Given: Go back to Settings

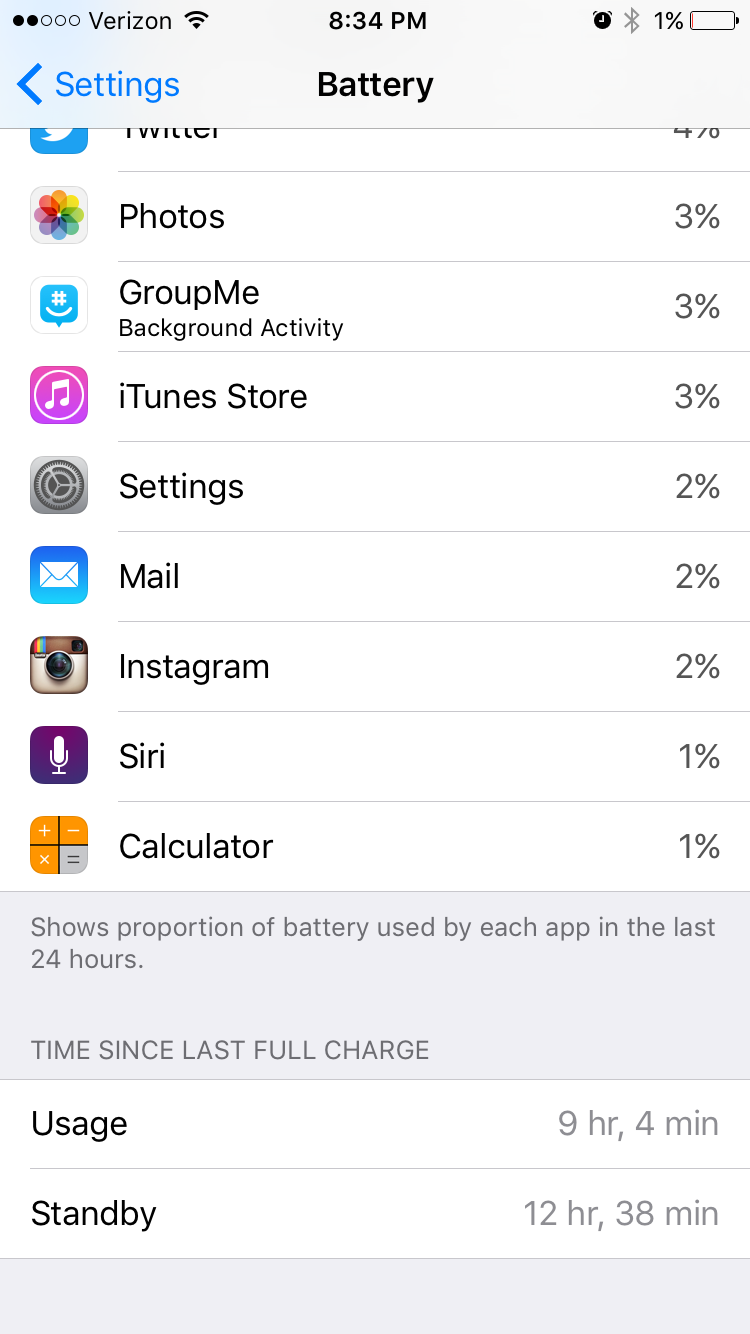Looking at the screenshot, I should [x=98, y=85].
